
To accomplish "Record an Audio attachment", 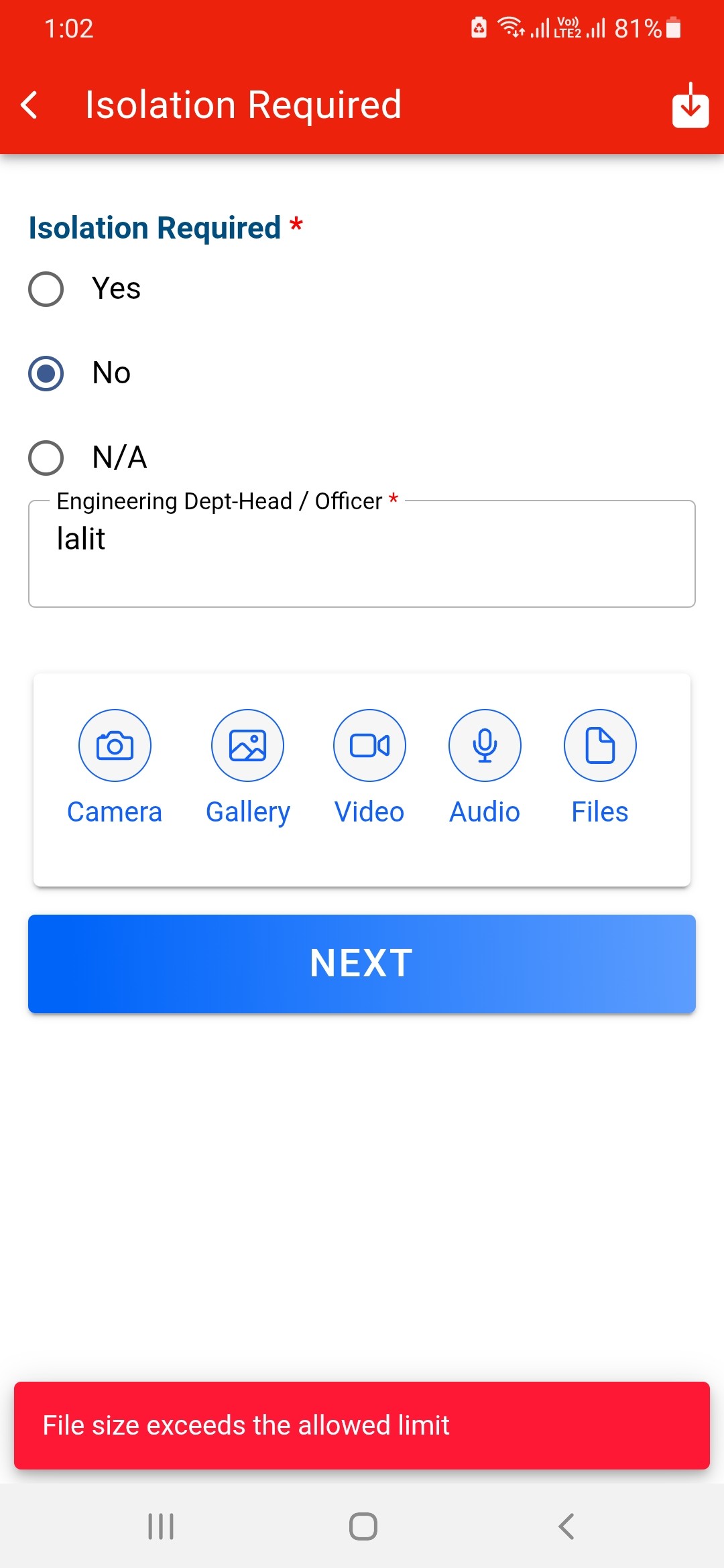I will (x=485, y=746).
